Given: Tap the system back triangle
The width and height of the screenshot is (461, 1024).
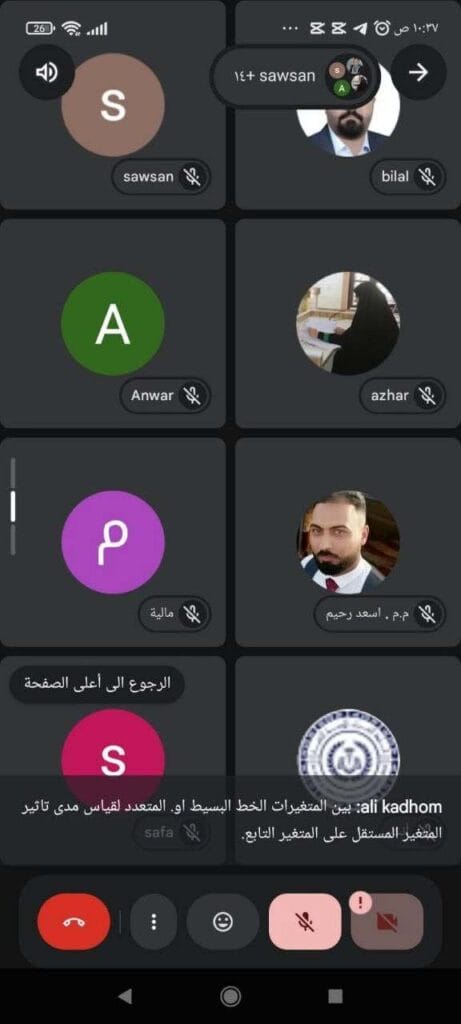Looking at the screenshot, I should [125, 996].
